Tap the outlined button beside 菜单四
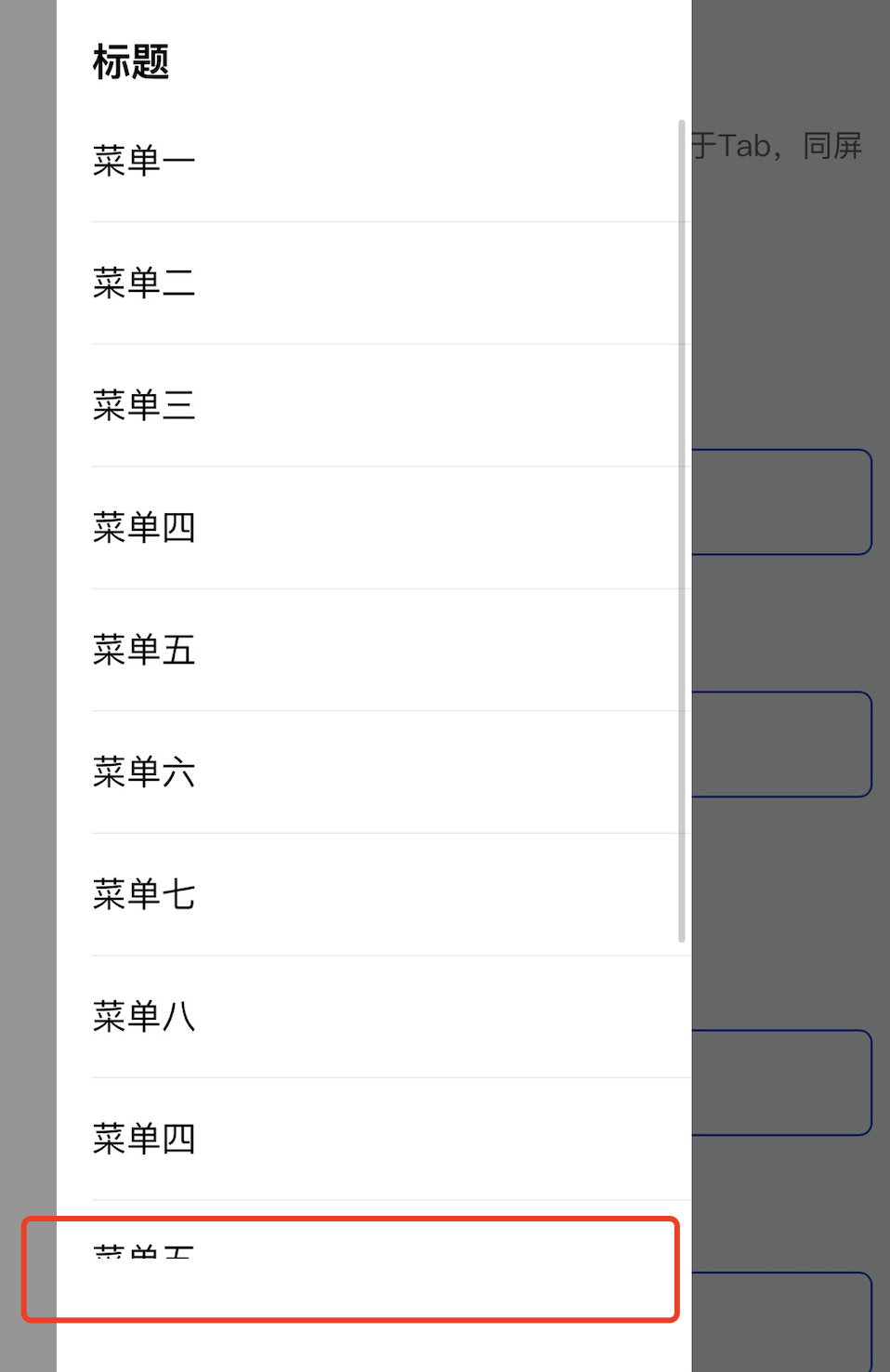 (x=780, y=502)
